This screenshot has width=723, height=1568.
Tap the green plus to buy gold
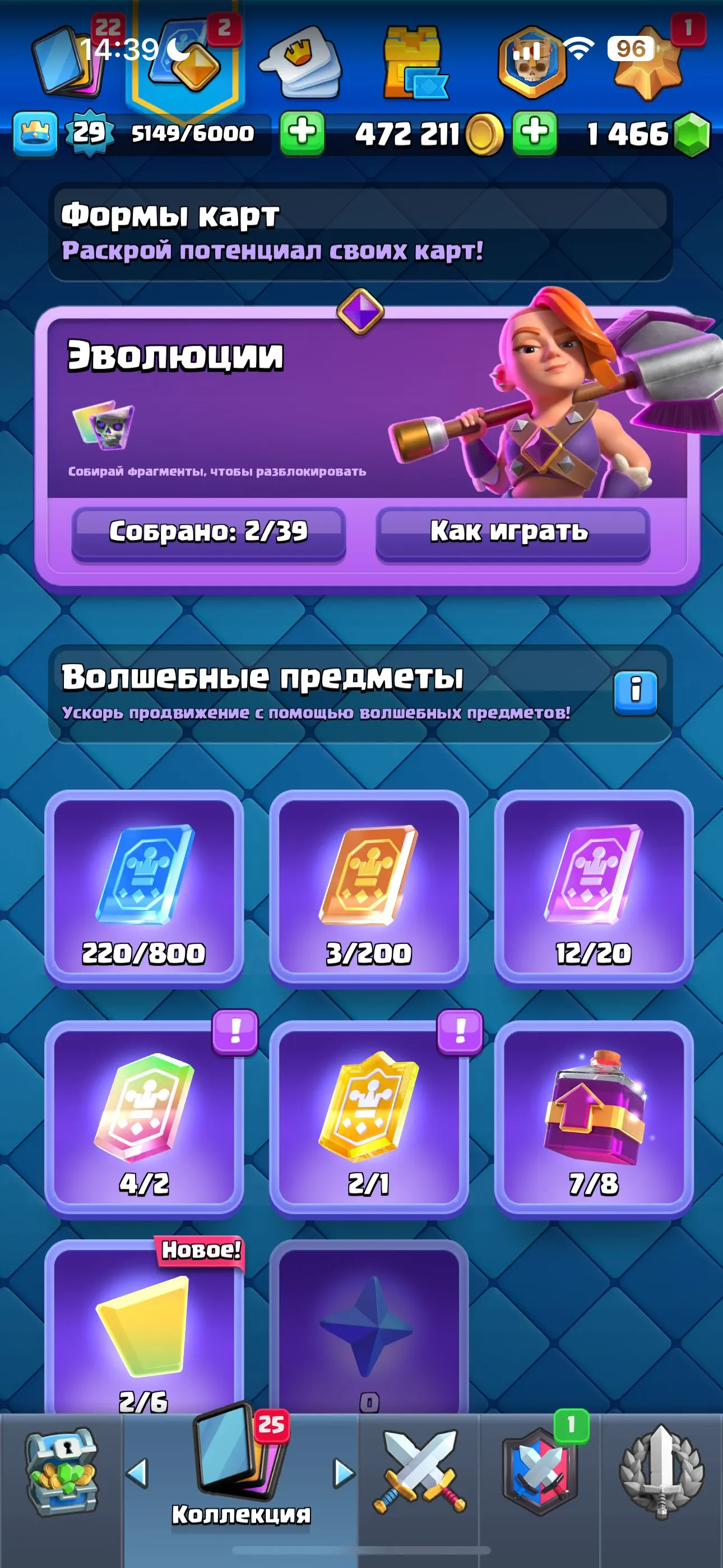click(303, 133)
